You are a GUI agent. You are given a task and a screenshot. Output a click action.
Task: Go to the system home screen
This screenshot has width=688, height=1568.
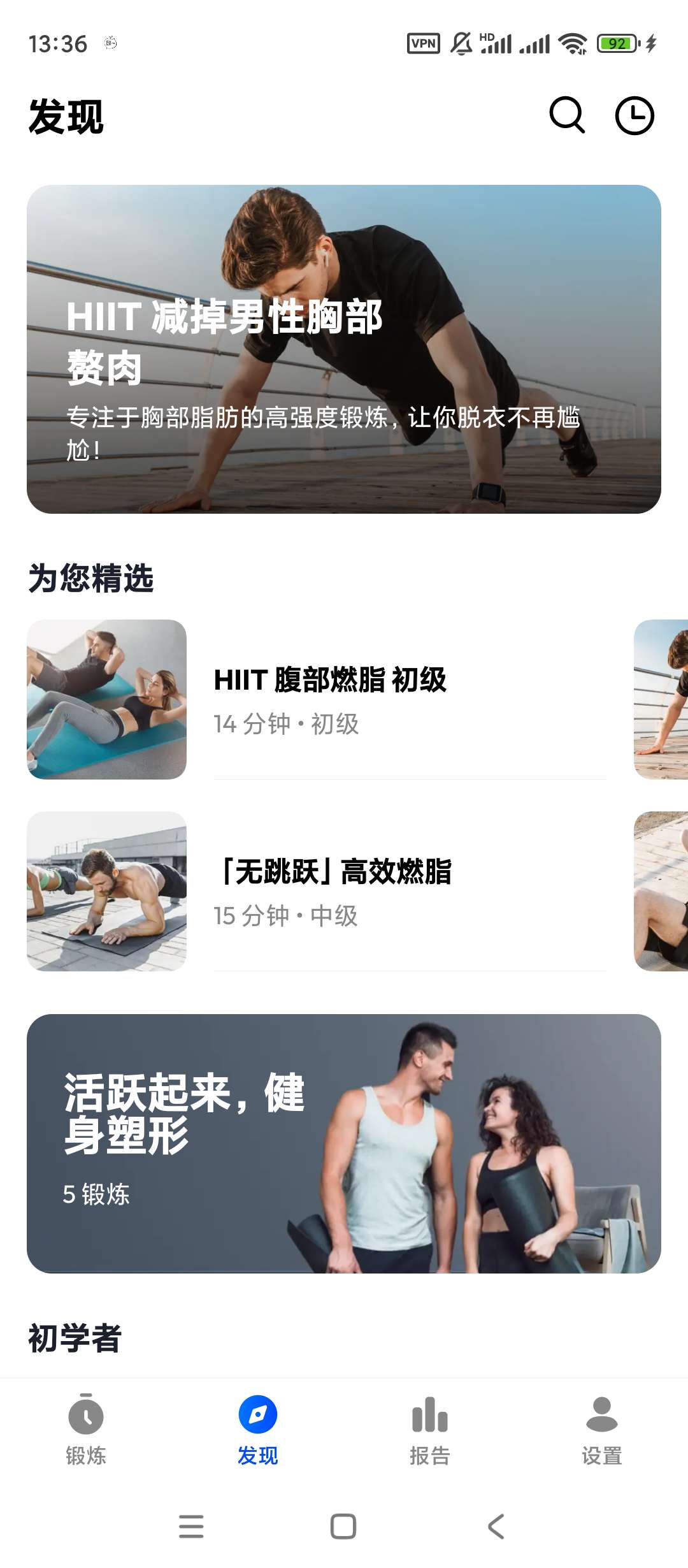pos(343,1527)
